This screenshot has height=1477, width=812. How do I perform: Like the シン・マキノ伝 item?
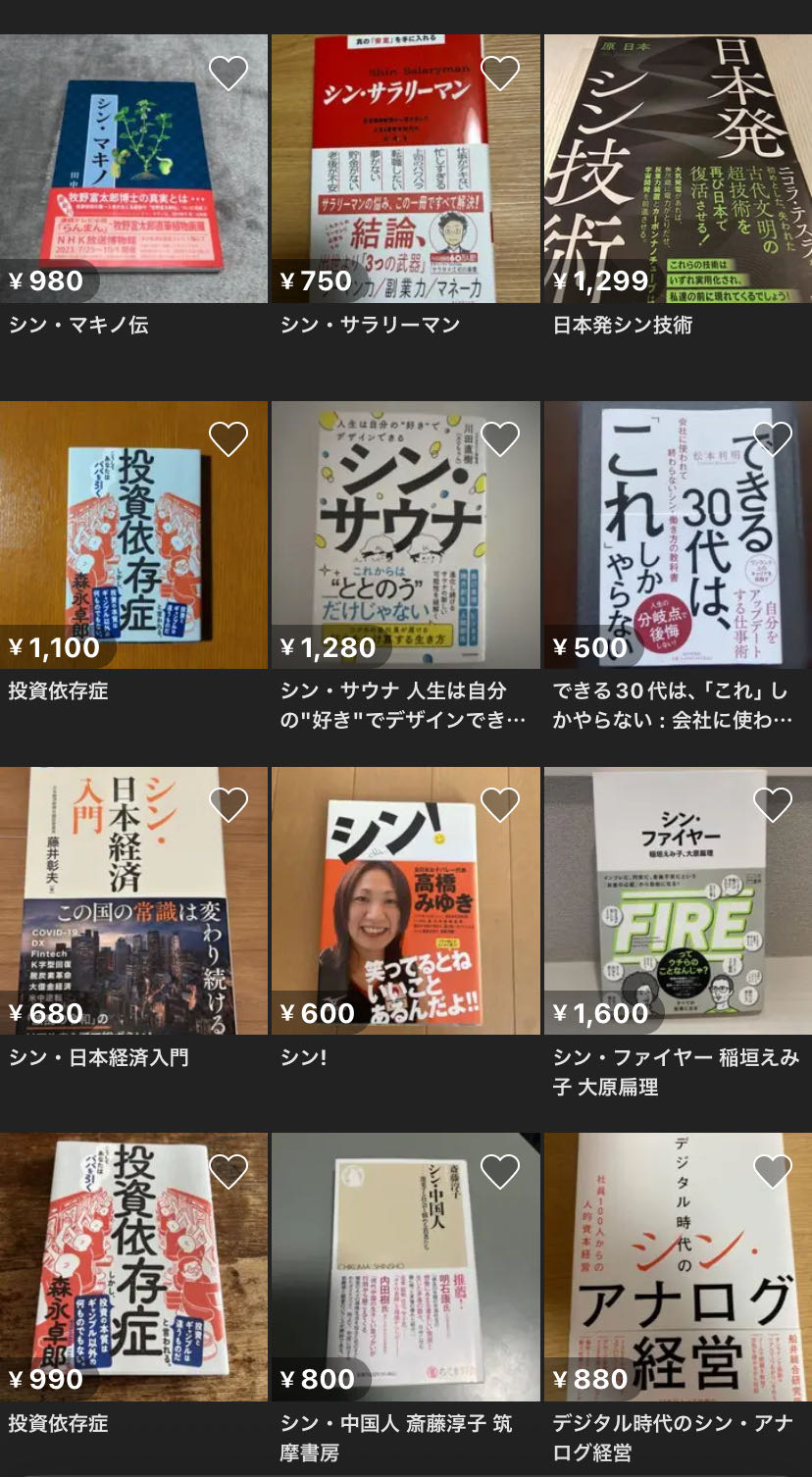pos(228,74)
